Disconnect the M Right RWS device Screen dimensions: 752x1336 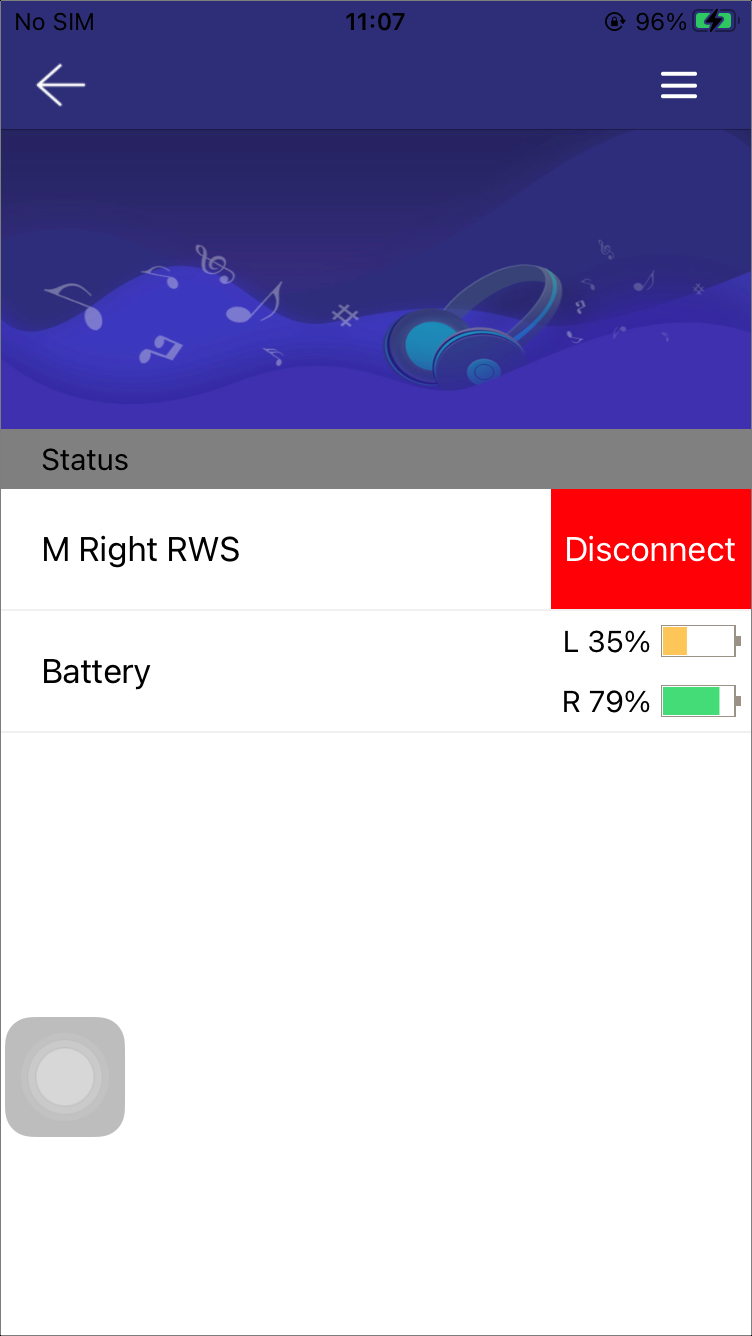click(x=651, y=549)
